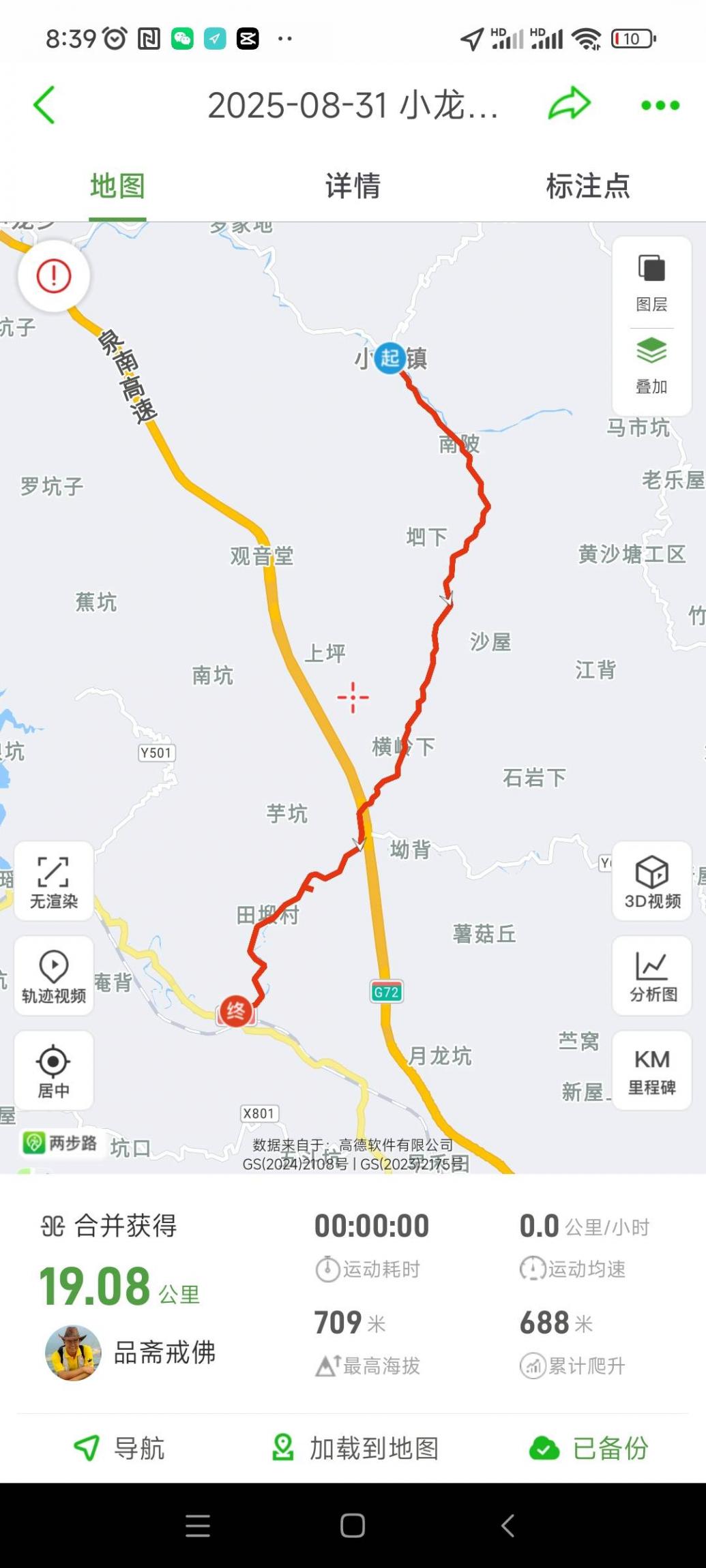This screenshot has width=706, height=1568.
Task: Open 品斋戒佛 user profile
Action: [130, 1353]
